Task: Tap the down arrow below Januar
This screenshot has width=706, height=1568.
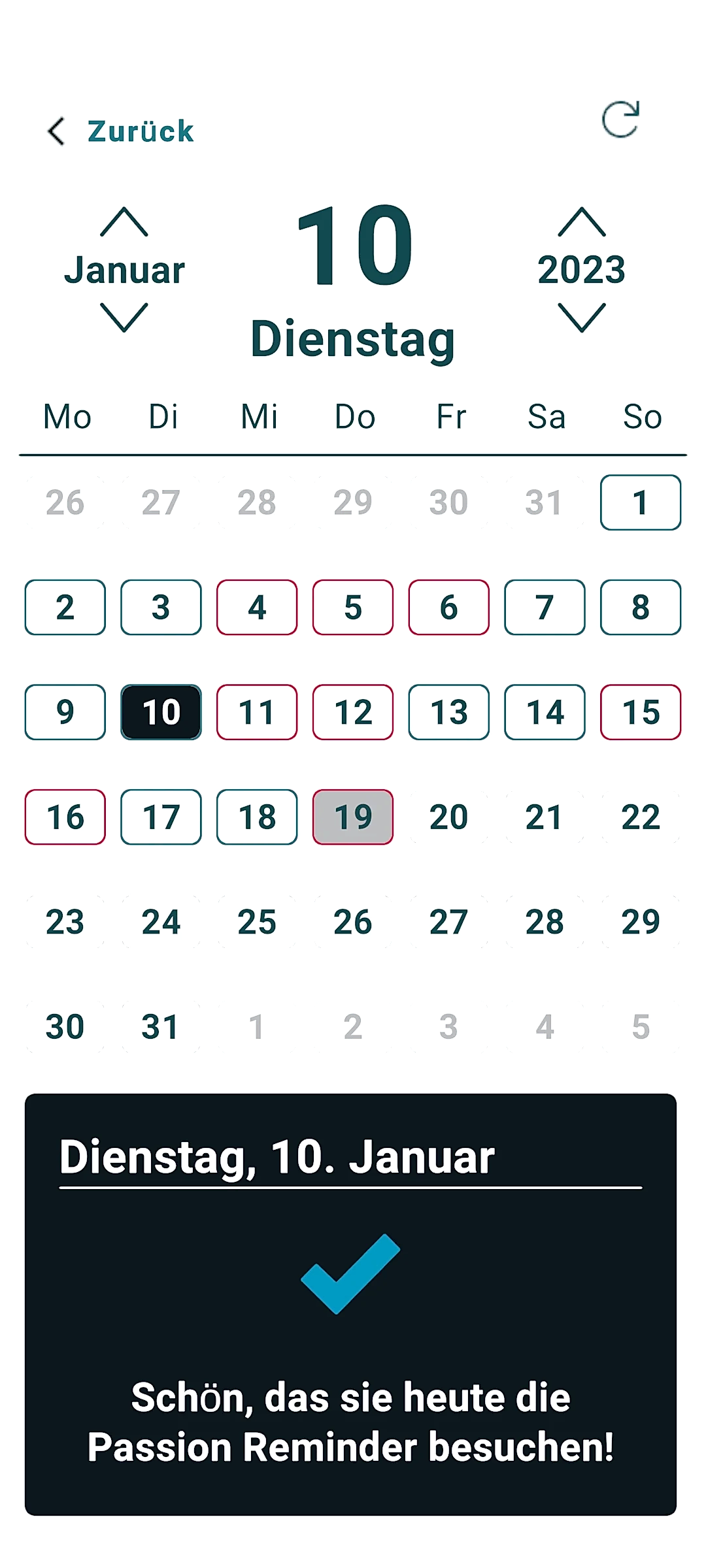Action: [124, 318]
